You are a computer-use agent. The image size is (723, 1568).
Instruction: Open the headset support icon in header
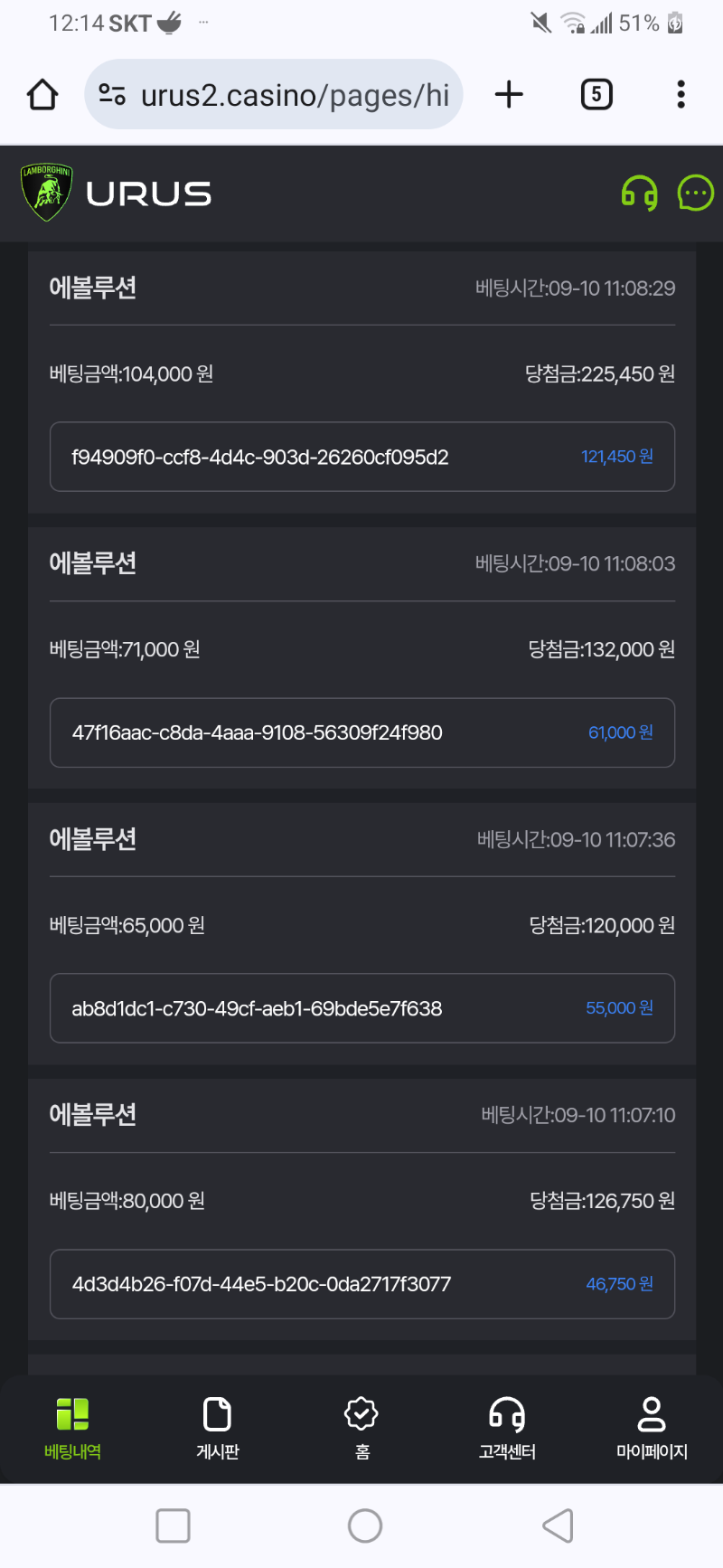pos(639,193)
